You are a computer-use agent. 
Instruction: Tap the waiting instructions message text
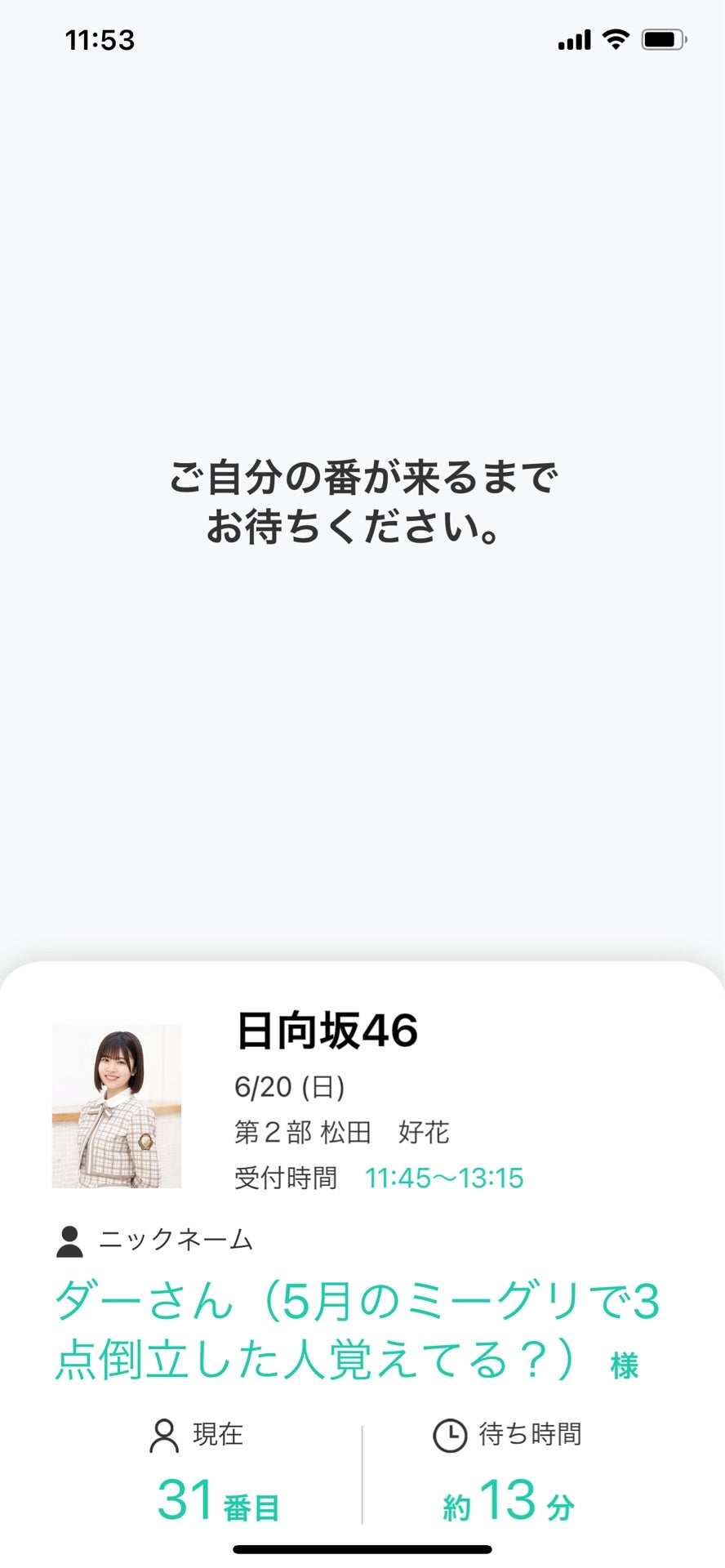[x=362, y=500]
